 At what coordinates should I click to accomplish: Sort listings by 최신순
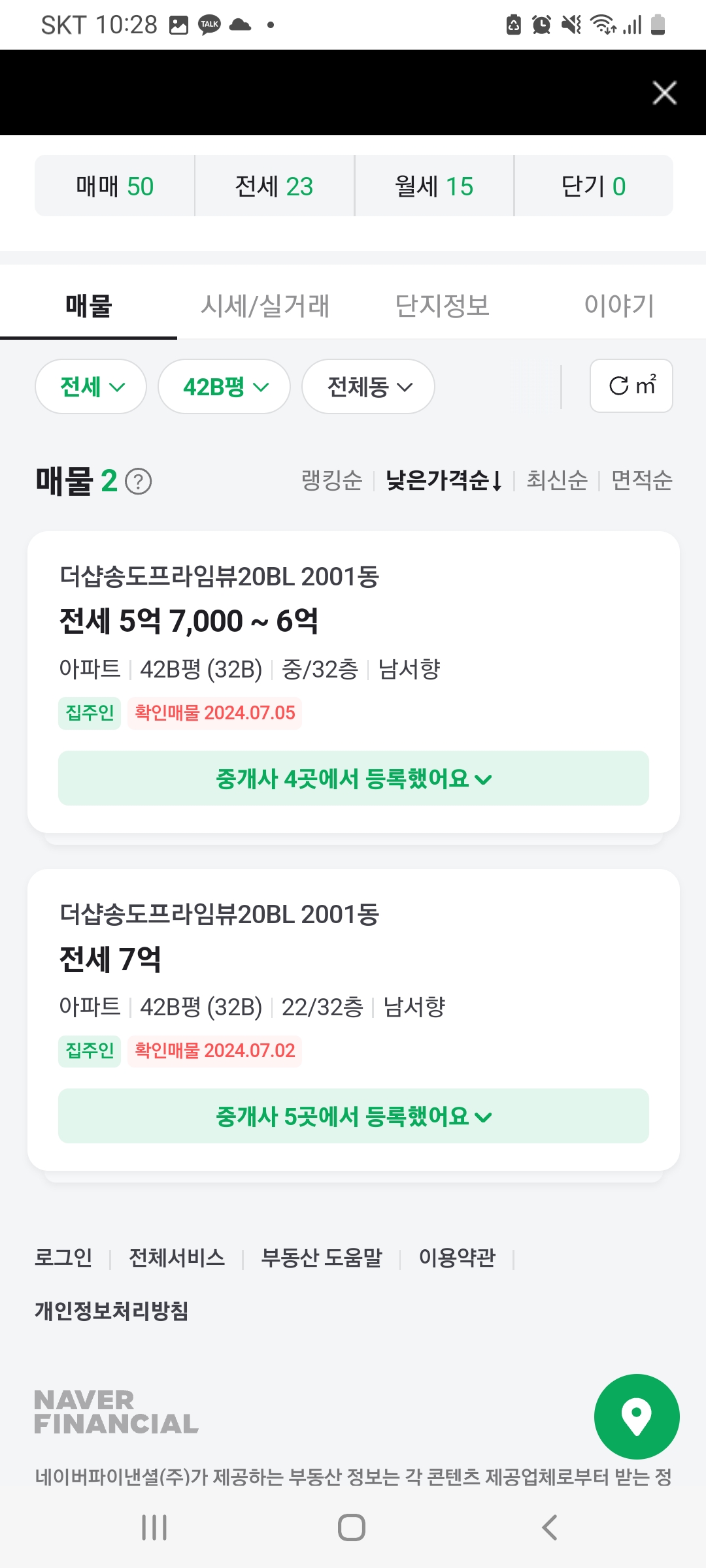click(557, 481)
